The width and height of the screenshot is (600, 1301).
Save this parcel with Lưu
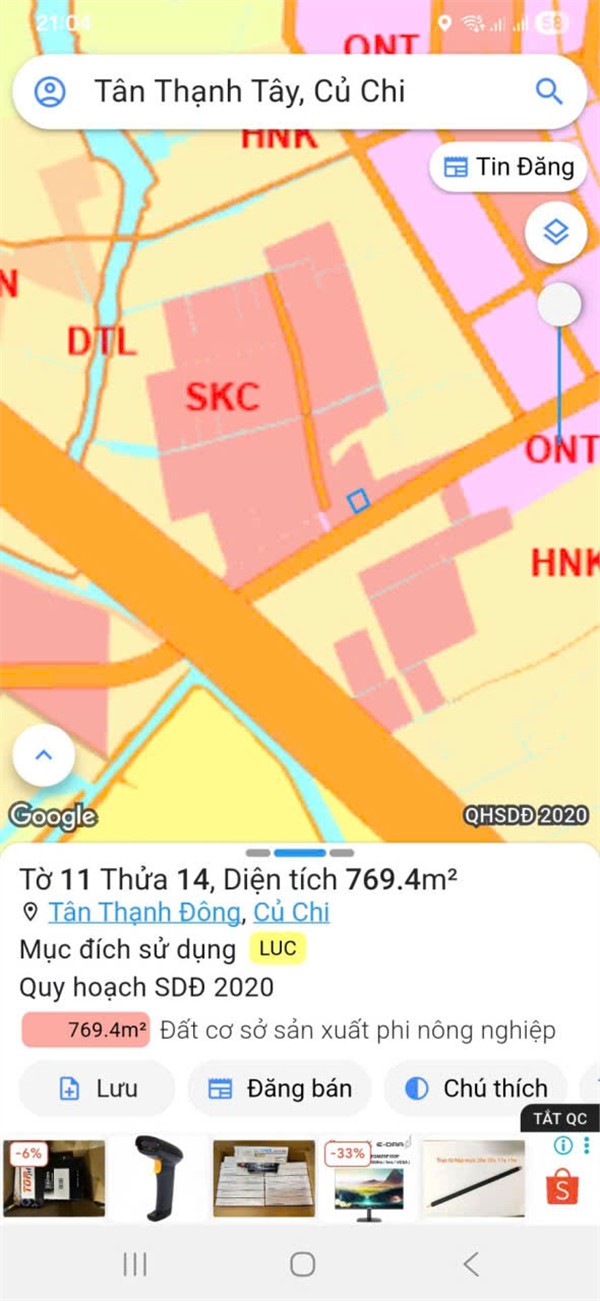(97, 1089)
